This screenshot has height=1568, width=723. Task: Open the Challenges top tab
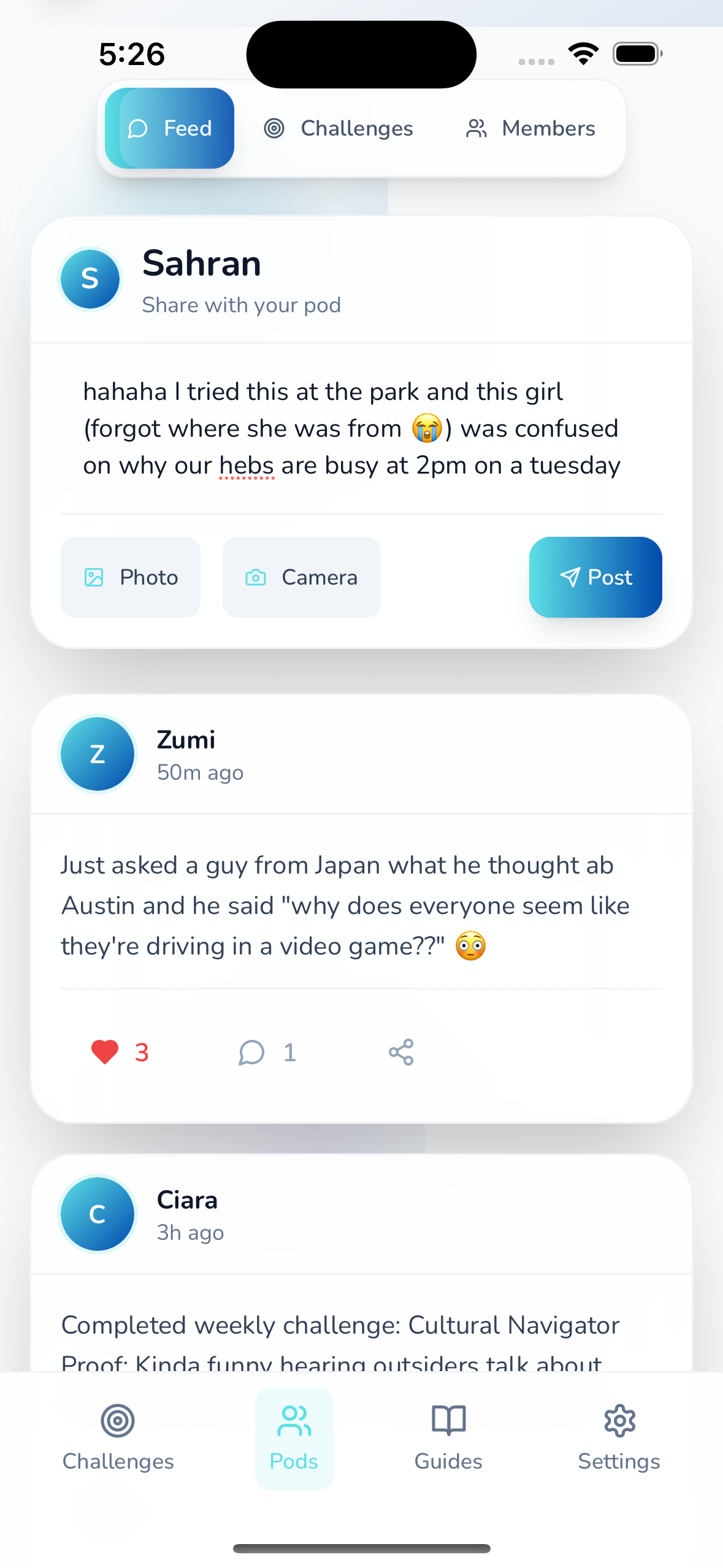(x=339, y=128)
